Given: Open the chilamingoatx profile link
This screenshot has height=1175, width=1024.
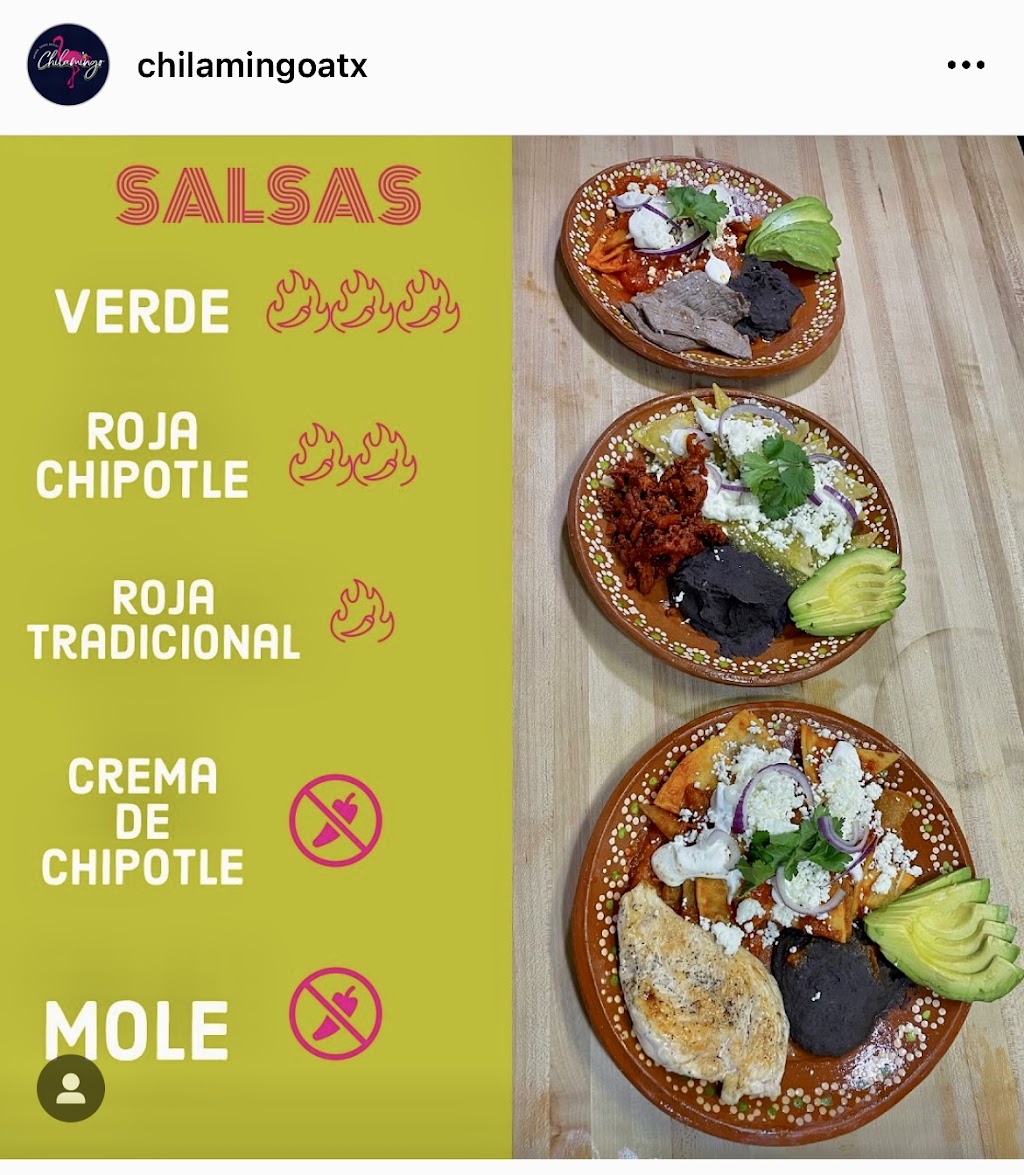Looking at the screenshot, I should [254, 64].
